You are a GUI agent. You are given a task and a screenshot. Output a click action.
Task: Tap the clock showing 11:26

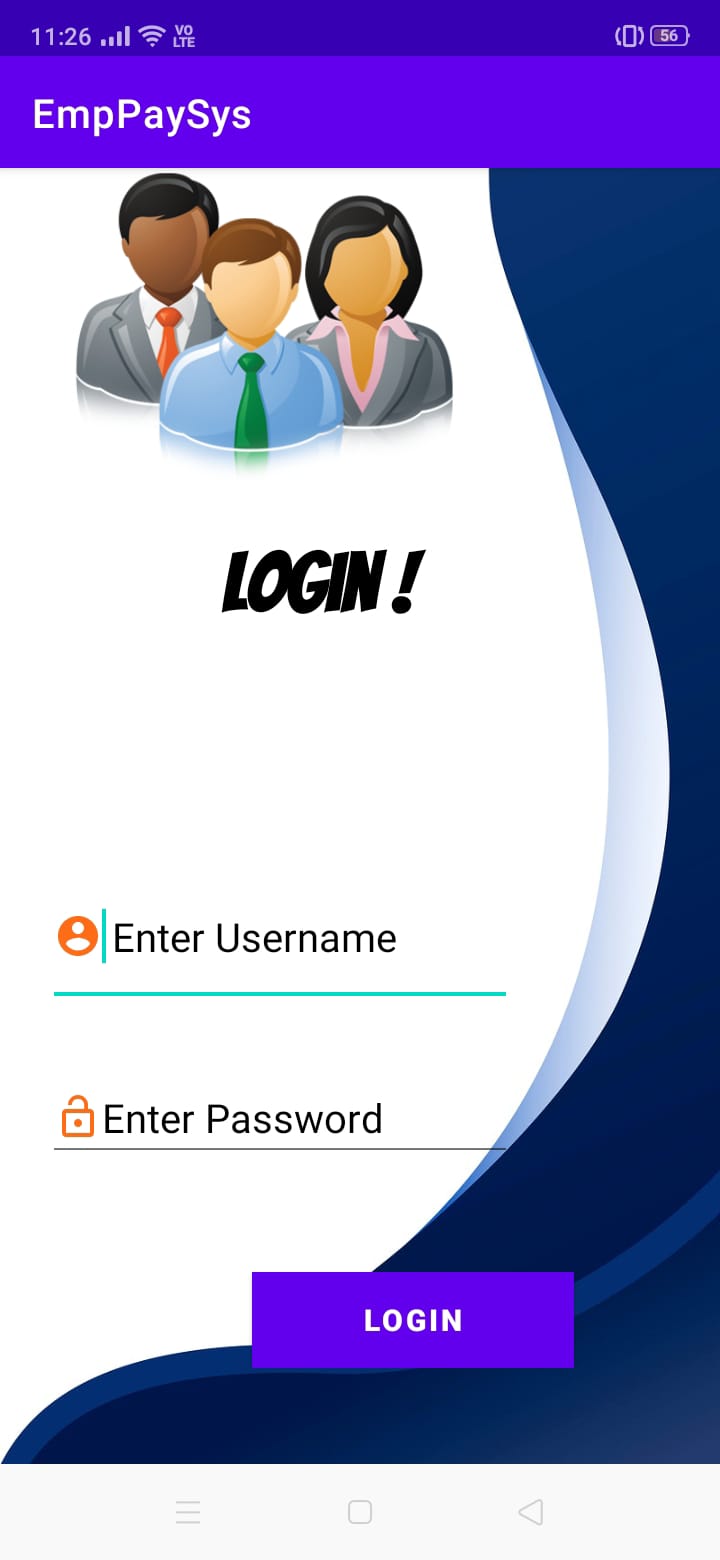tap(60, 34)
